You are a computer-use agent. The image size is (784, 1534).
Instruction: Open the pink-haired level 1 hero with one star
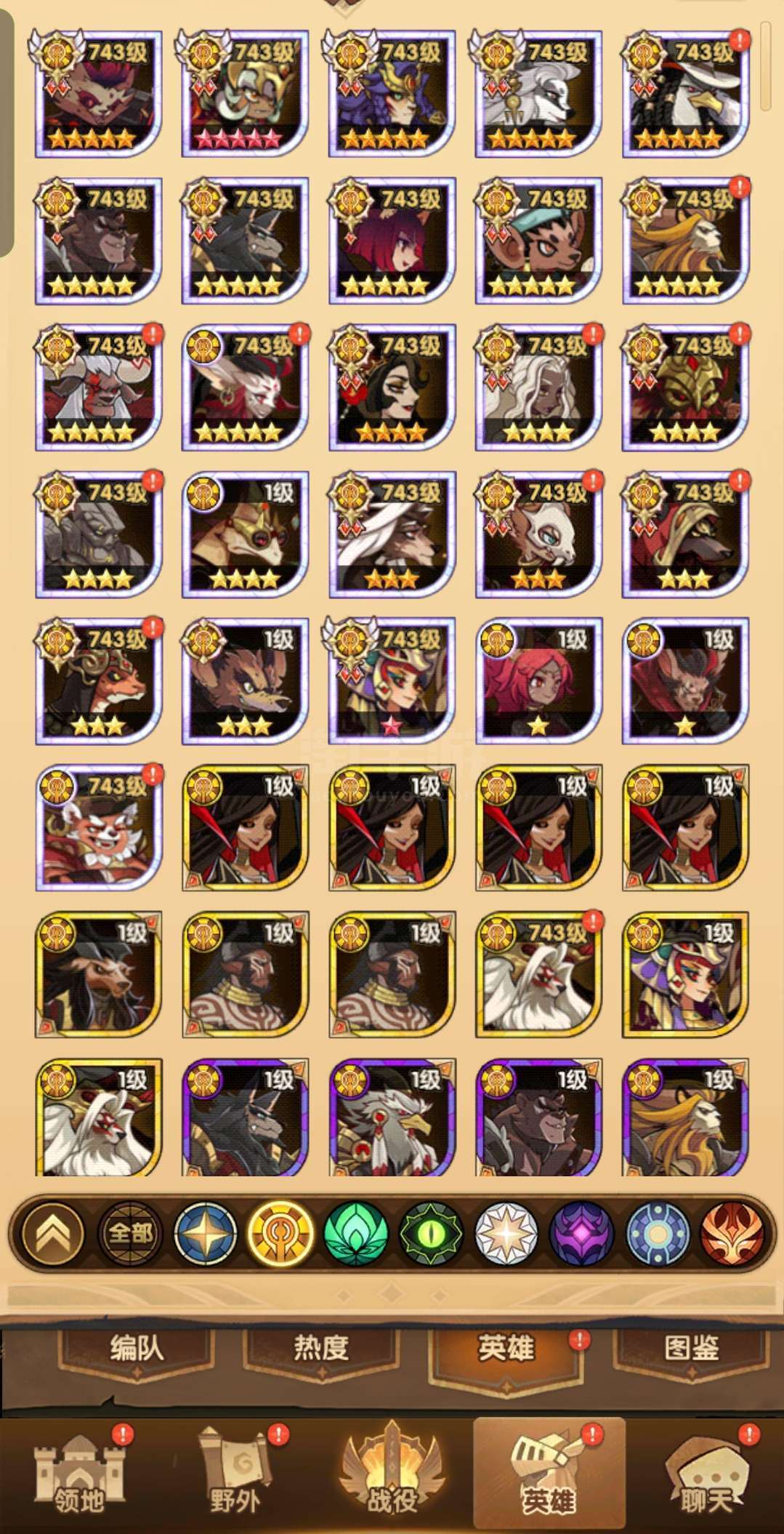(x=539, y=680)
